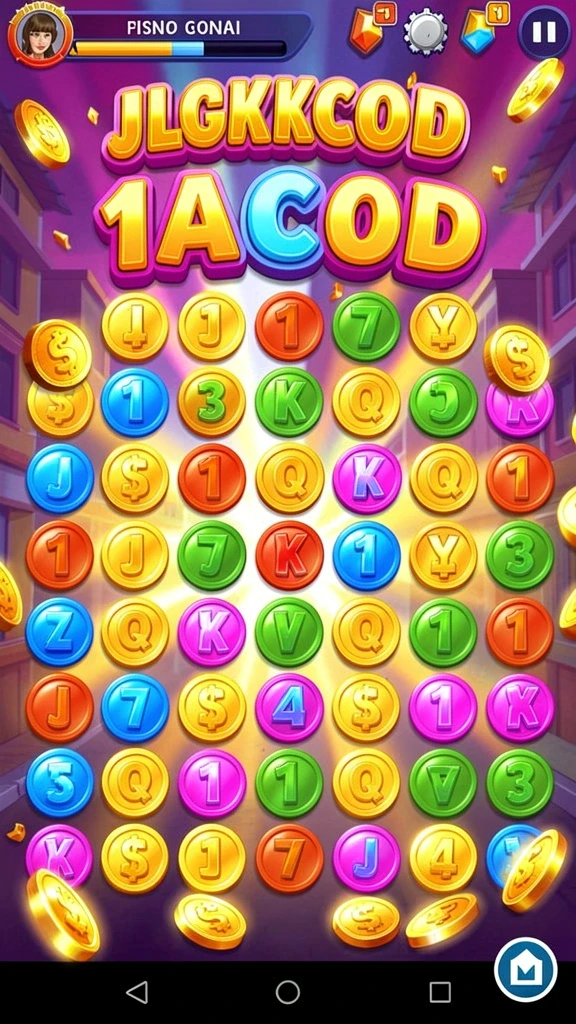Viewport: 576px width, 1024px height.
Task: Open the player avatar profile
Action: point(40,33)
